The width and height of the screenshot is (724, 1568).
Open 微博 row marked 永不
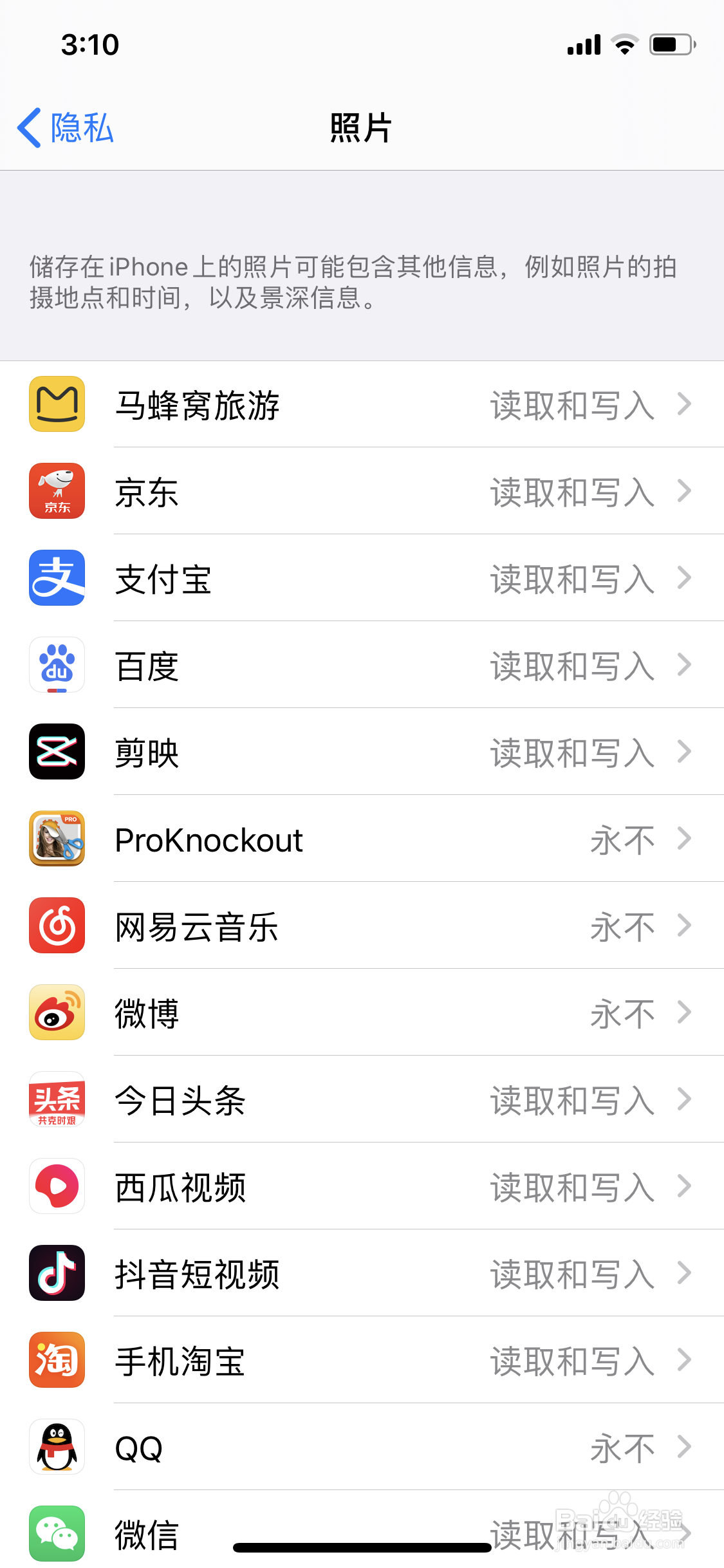pyautogui.click(x=621, y=1013)
